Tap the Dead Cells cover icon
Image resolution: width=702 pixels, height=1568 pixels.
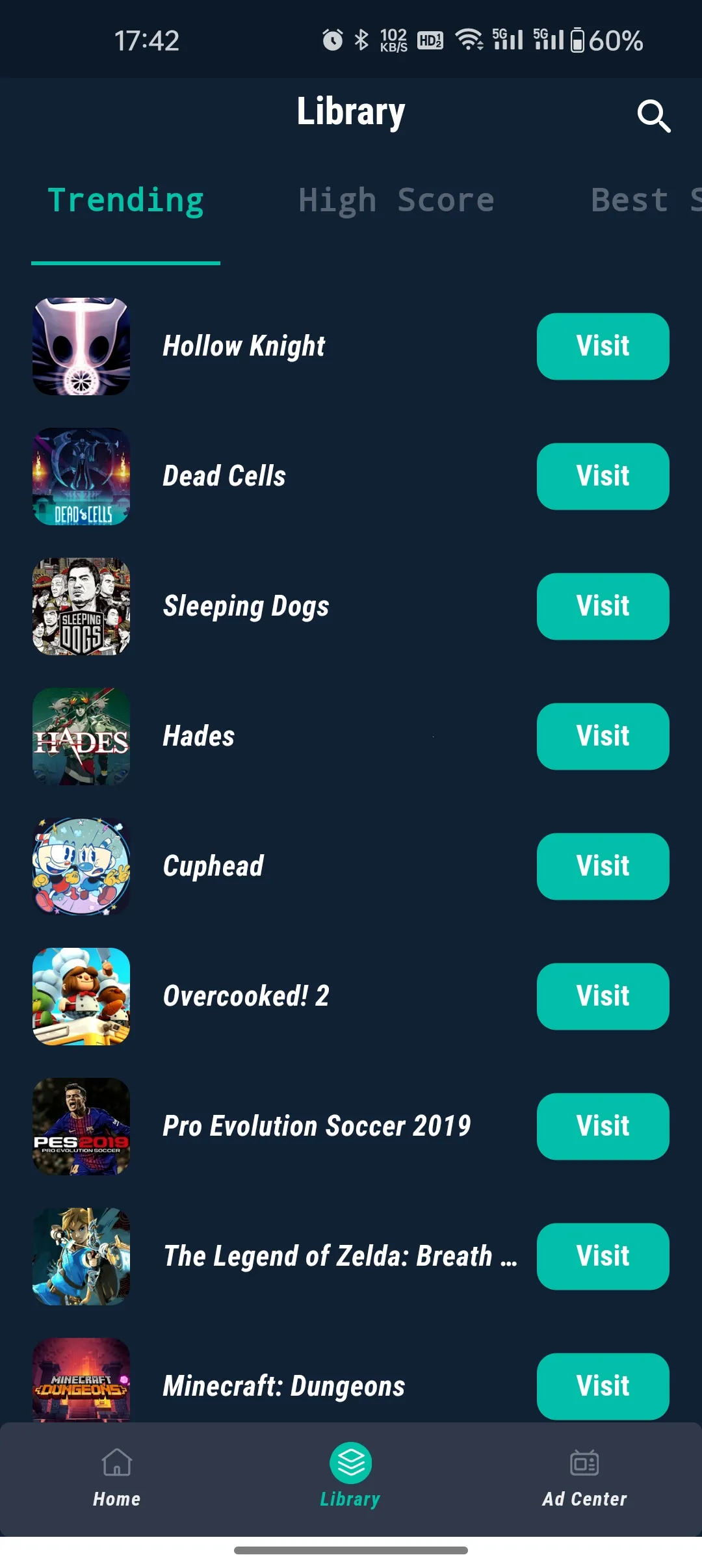[81, 476]
